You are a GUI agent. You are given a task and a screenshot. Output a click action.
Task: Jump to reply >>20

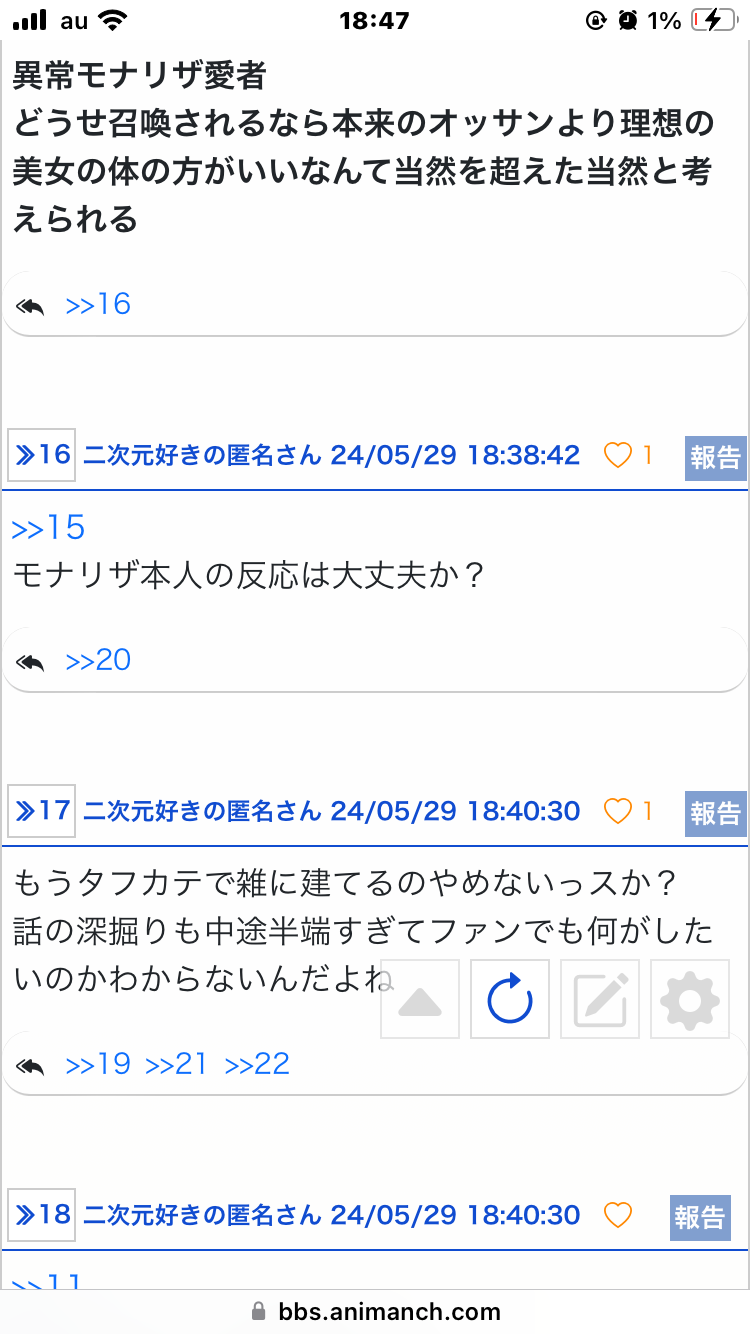(98, 660)
